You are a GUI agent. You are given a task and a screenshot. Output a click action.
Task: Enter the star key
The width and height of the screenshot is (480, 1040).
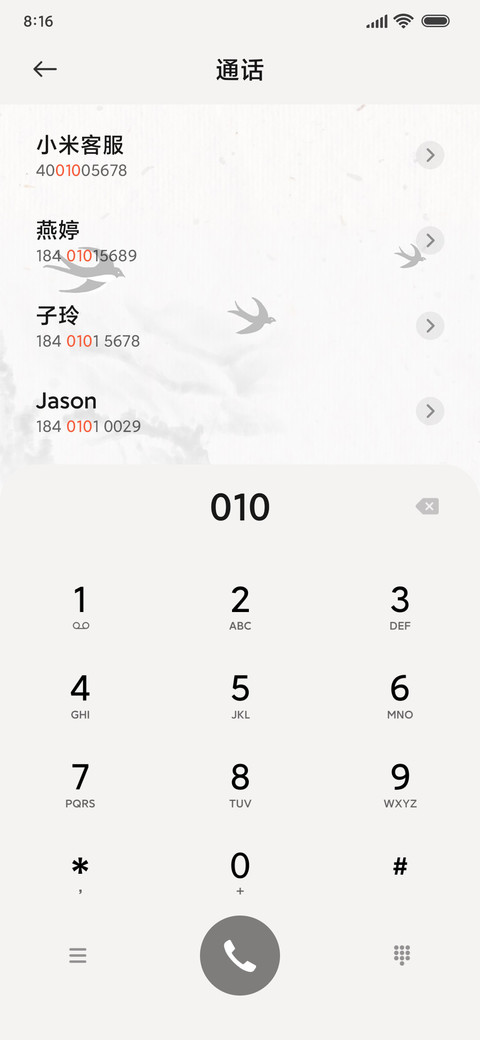tap(80, 874)
